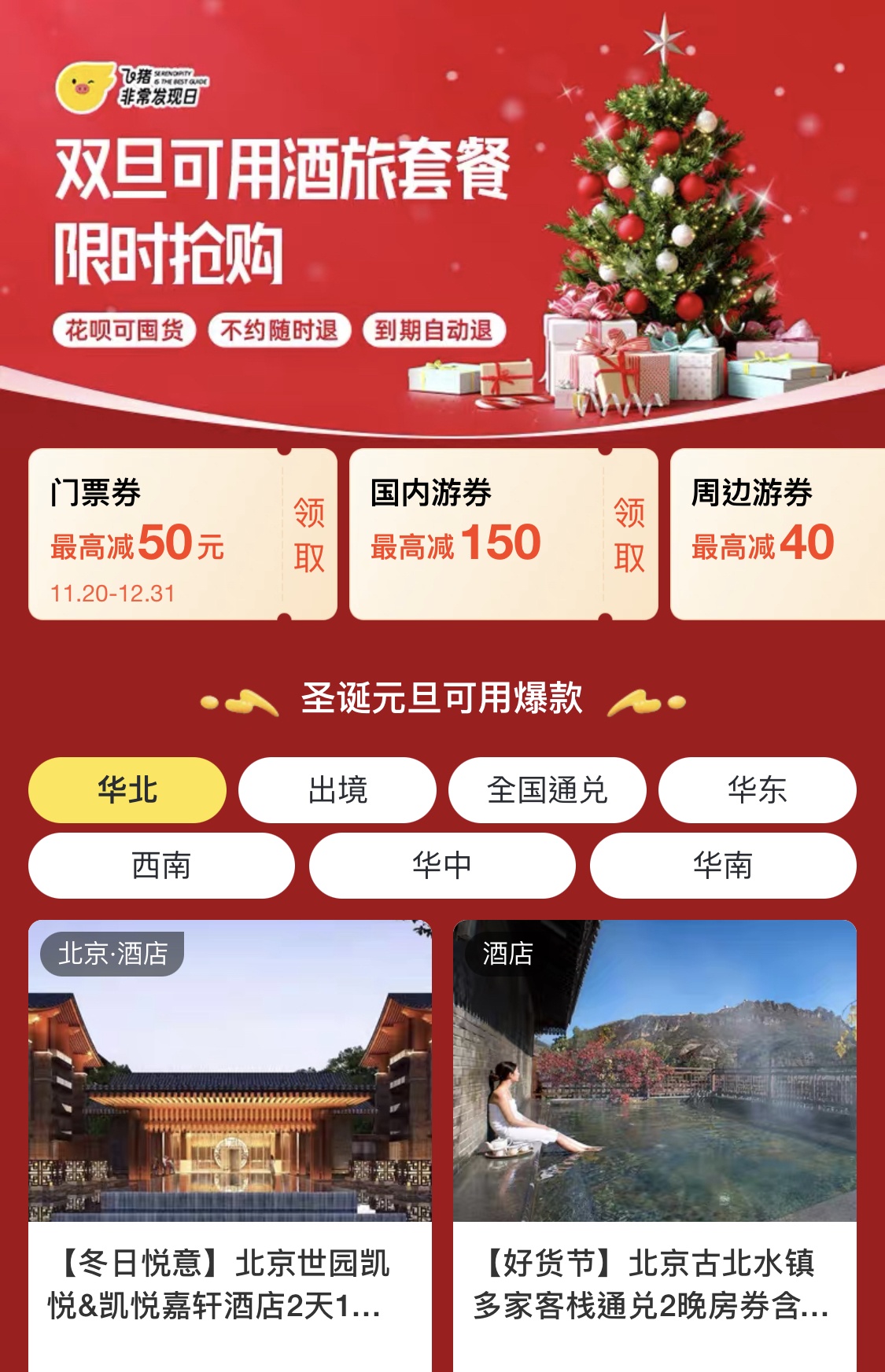The image size is (885, 1372).
Task: Open the 北京世园凯悦 hotel package card
Action: pos(230,1140)
